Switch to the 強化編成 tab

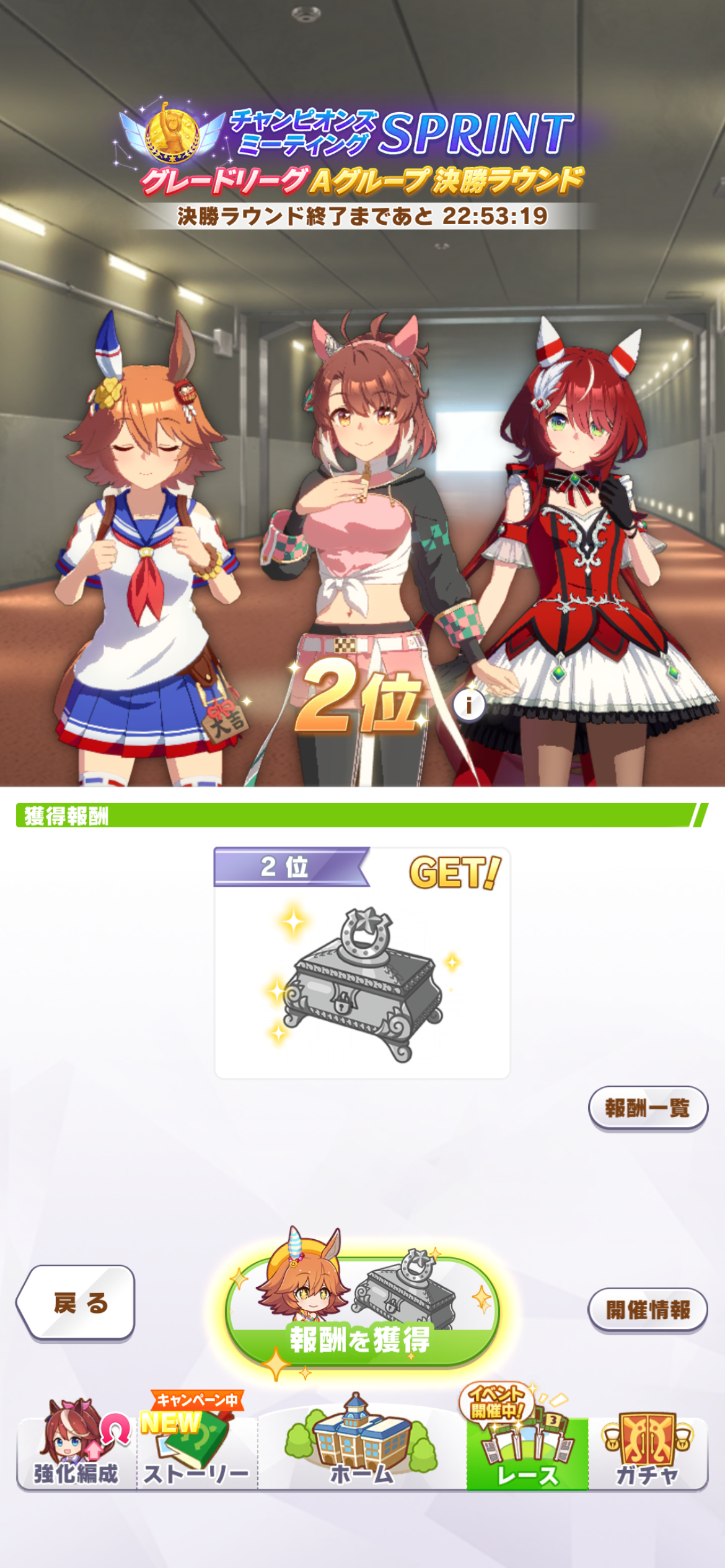tap(76, 1452)
